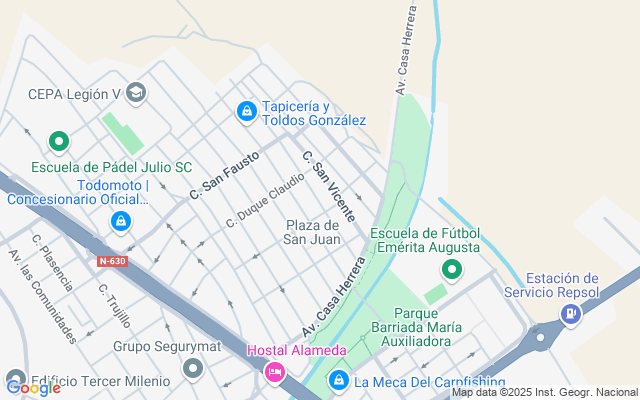Open the Estación de Servicio Repsol fuel pin
640x400 pixels.
pyautogui.click(x=570, y=315)
